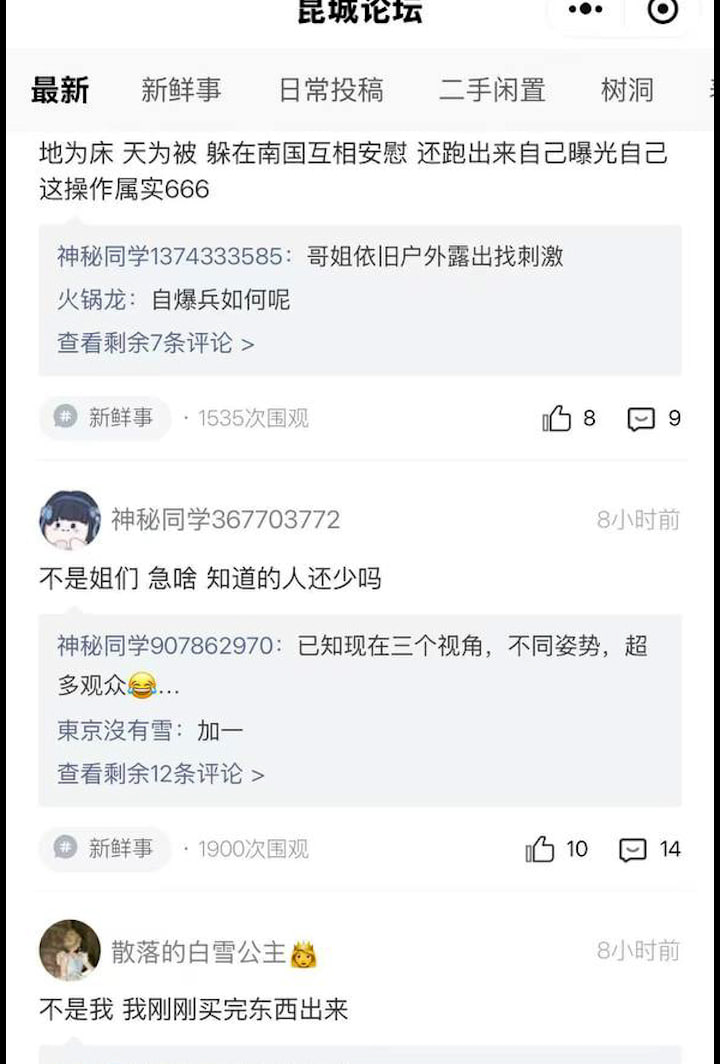Like the post with 1535次围观
This screenshot has width=720, height=1064.
point(558,419)
